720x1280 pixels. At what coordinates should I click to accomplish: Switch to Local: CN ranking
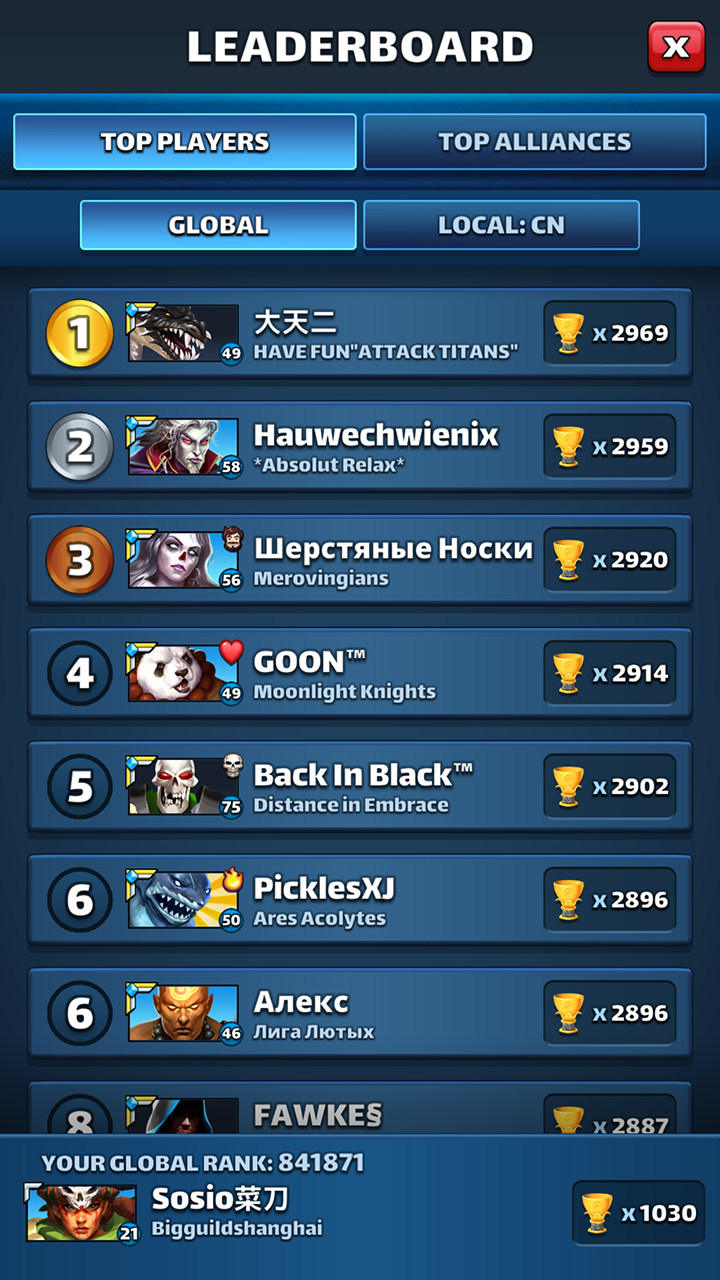[501, 225]
